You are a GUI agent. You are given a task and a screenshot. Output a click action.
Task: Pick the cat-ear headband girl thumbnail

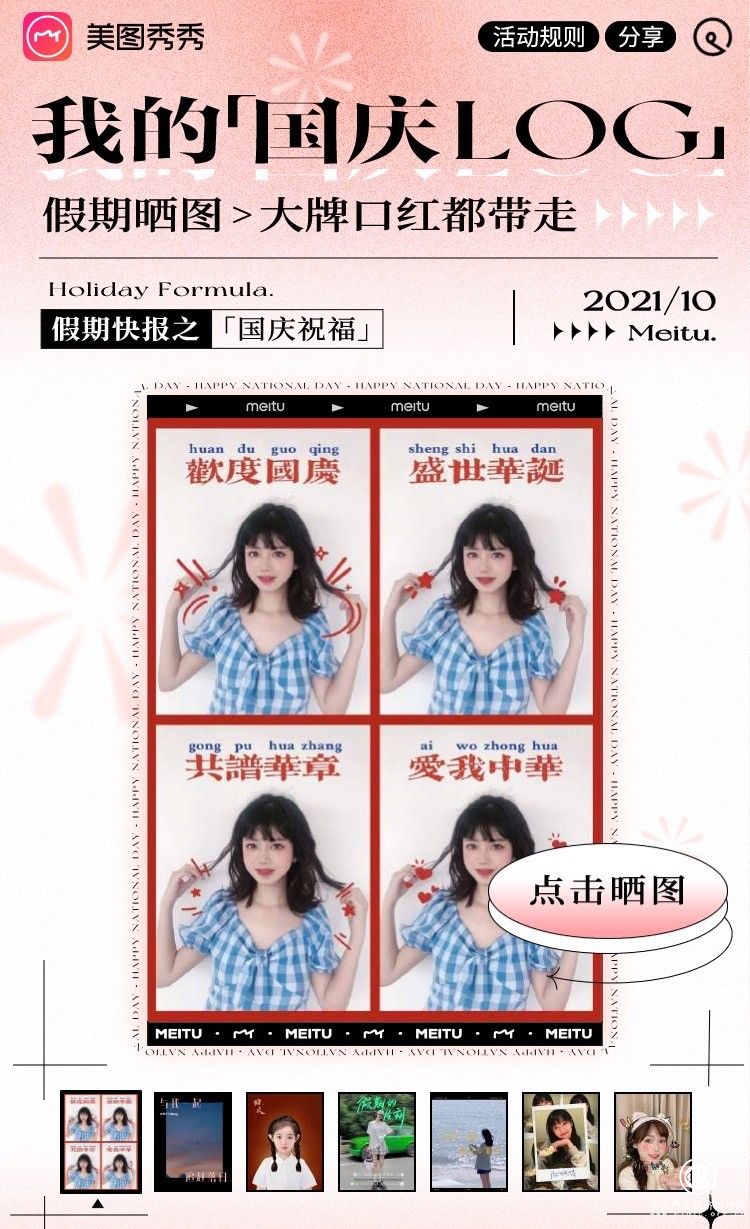[652, 1141]
